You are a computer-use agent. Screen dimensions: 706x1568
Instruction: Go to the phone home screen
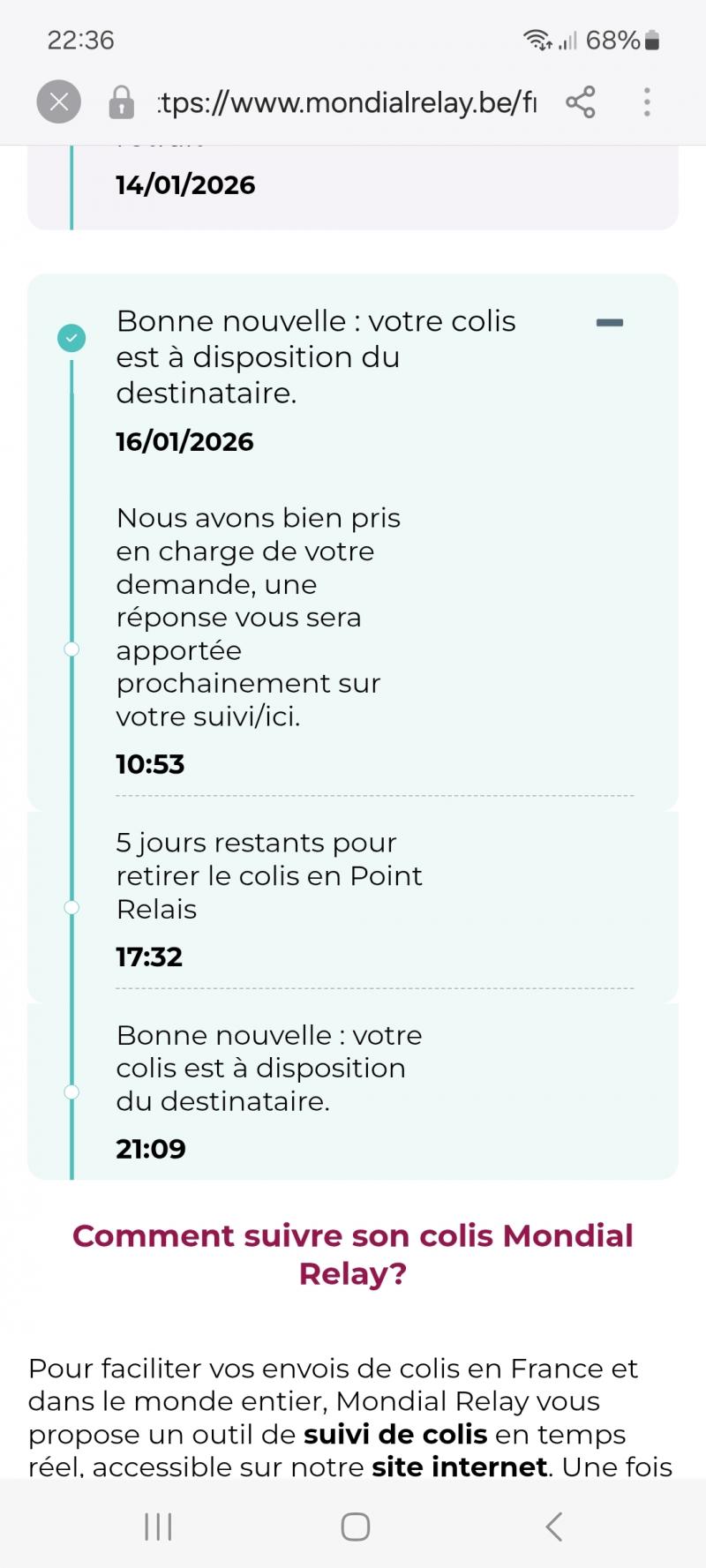click(355, 1527)
